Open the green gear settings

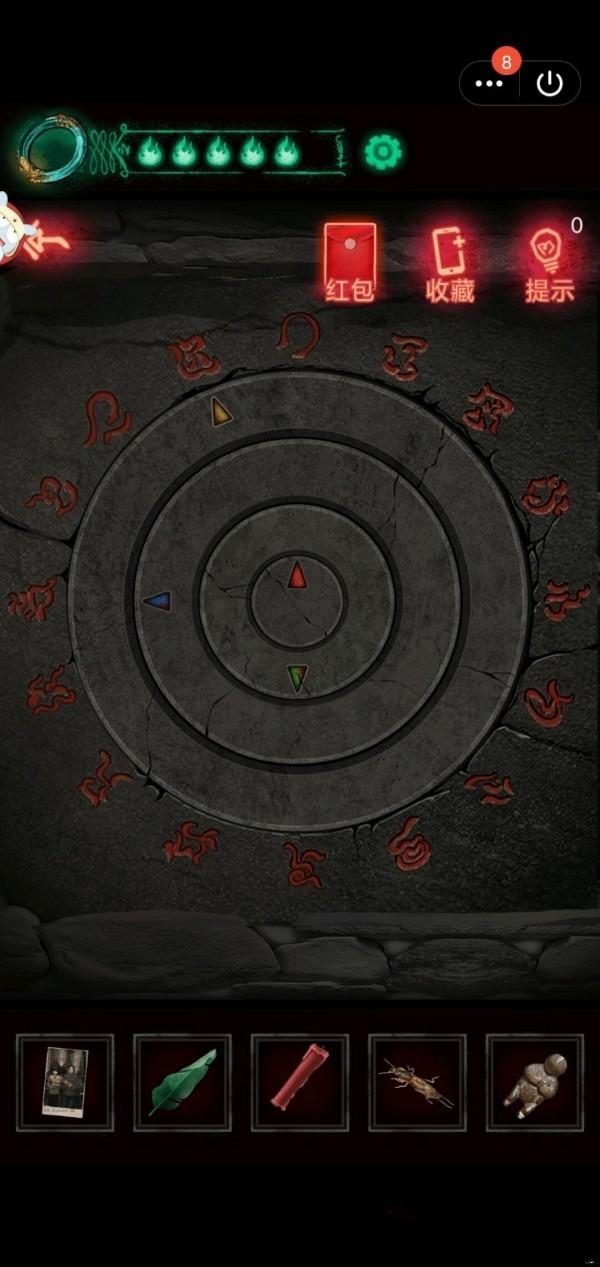coord(382,152)
